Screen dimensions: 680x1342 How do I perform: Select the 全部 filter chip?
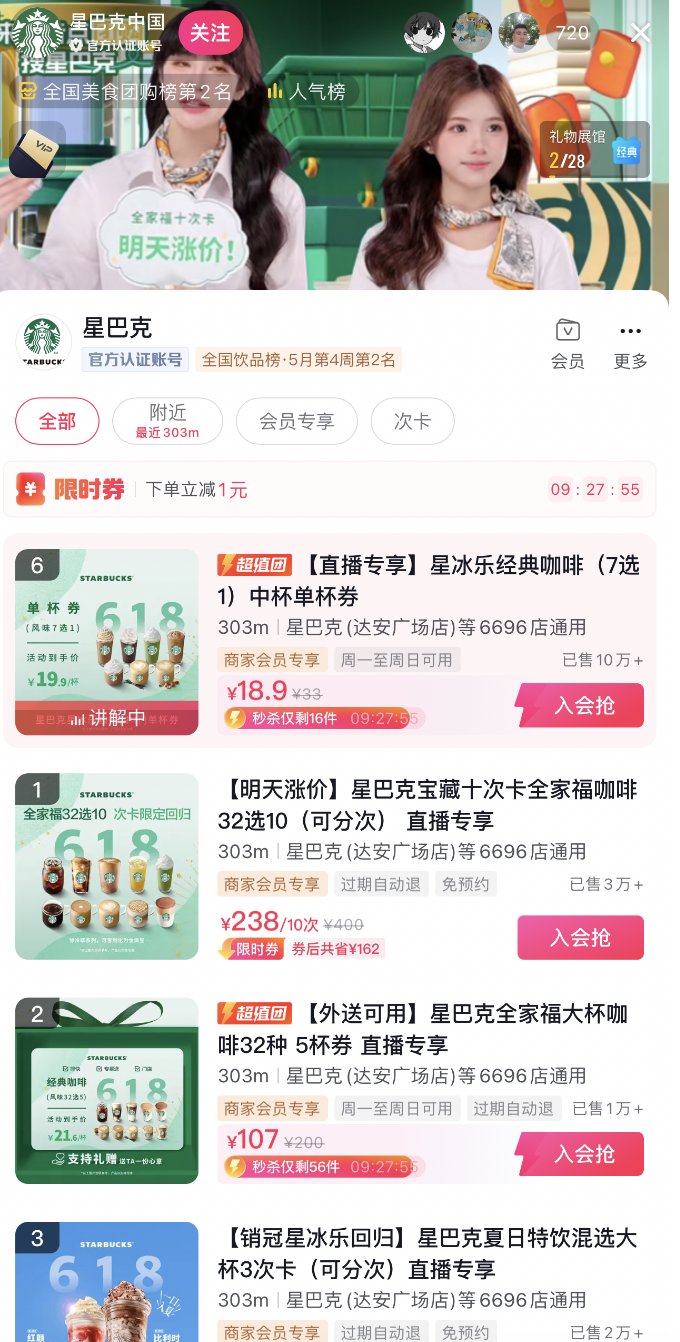pos(57,421)
